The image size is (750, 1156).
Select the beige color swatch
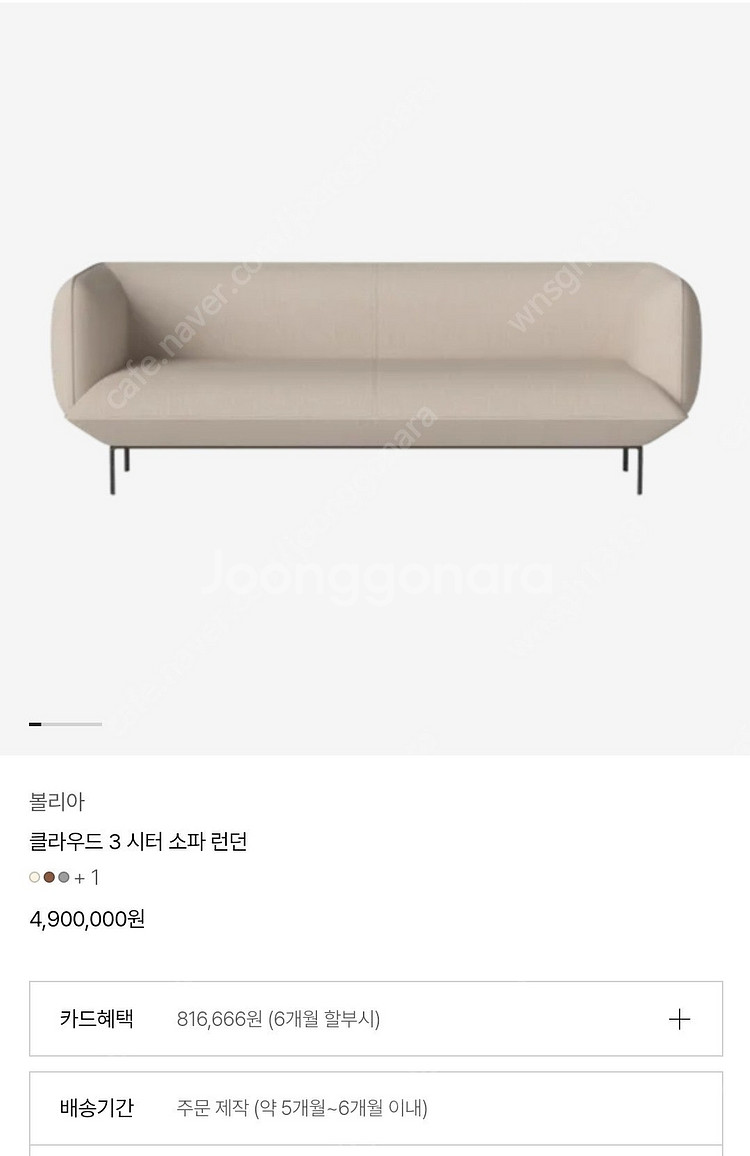click(35, 878)
